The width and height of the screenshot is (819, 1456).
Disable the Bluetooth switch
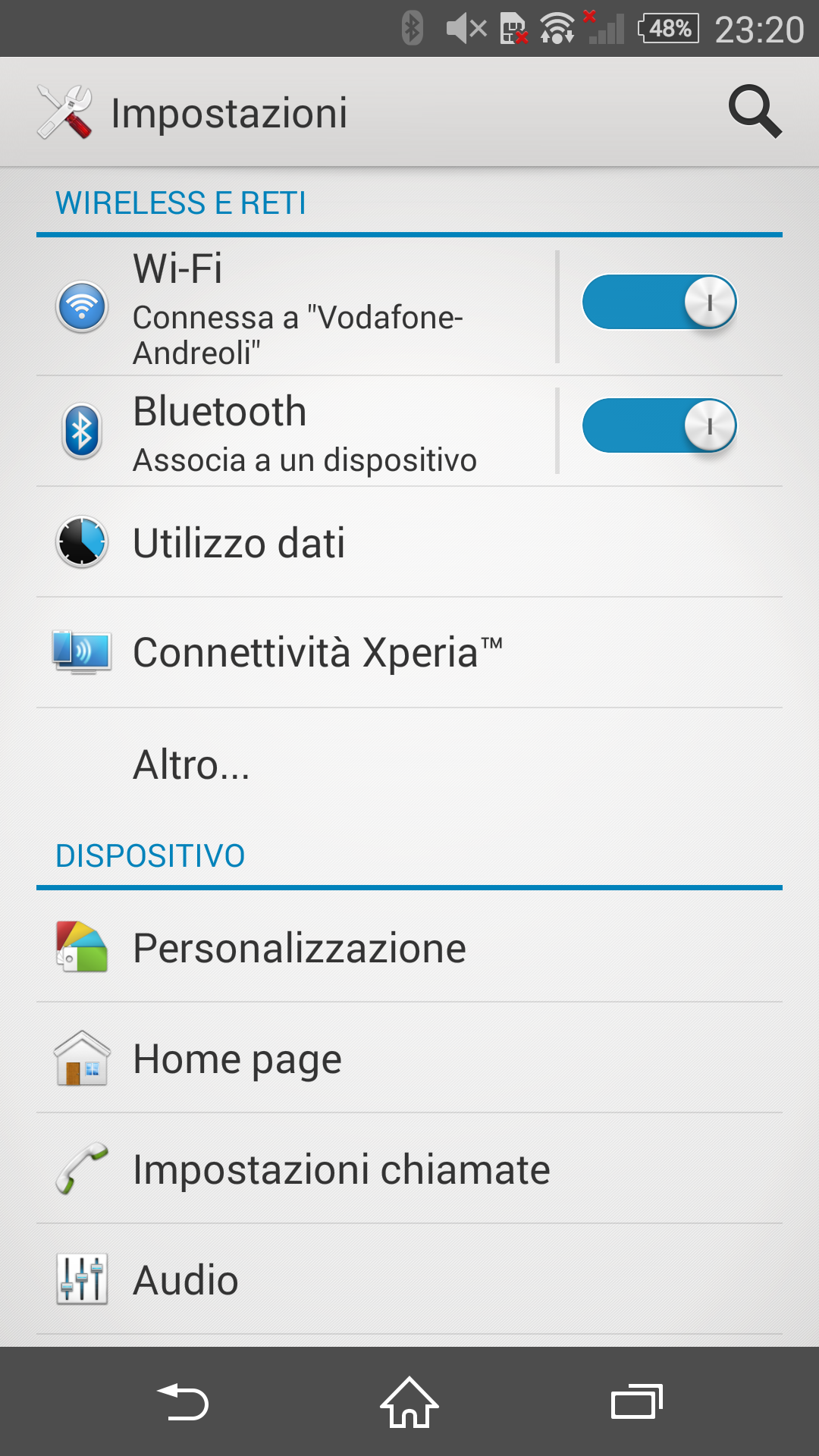pyautogui.click(x=659, y=426)
